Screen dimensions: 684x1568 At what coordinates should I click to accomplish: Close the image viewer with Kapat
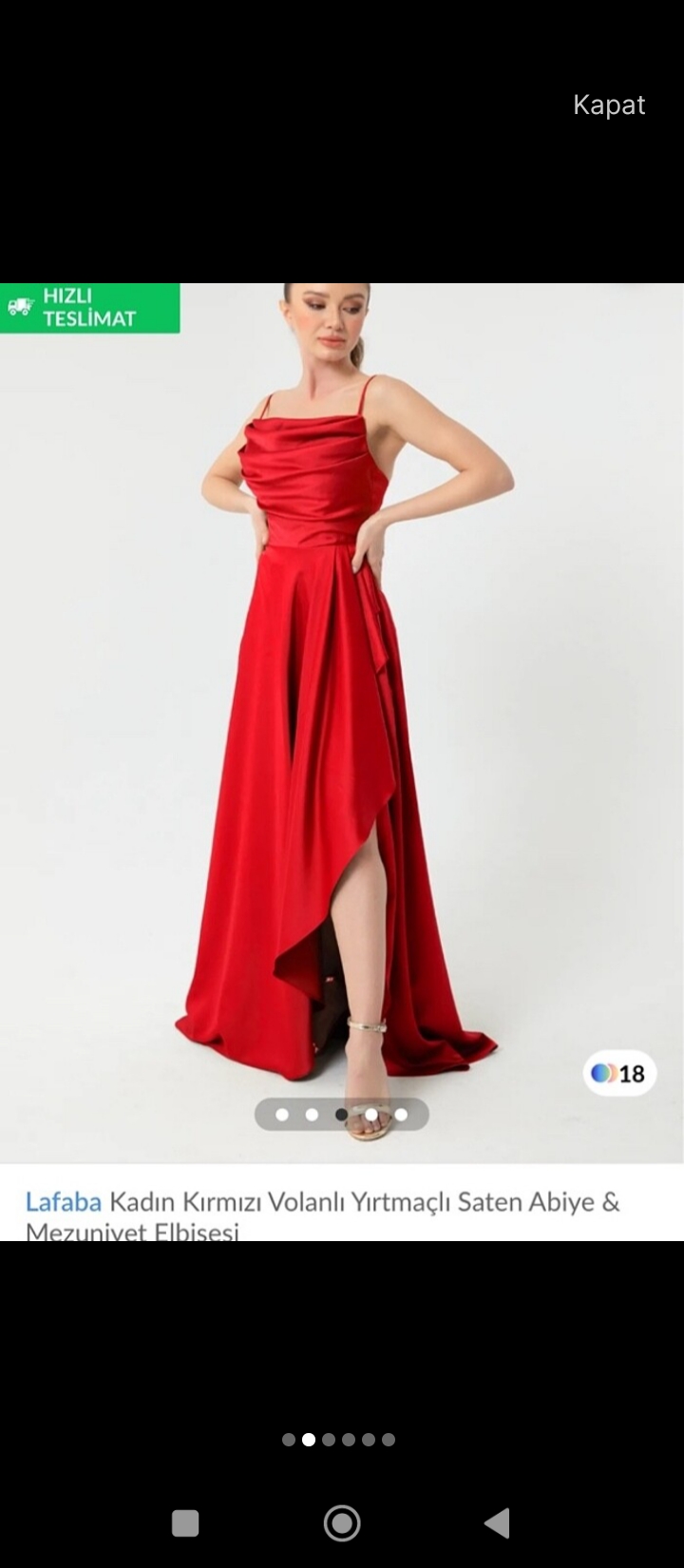click(x=609, y=105)
